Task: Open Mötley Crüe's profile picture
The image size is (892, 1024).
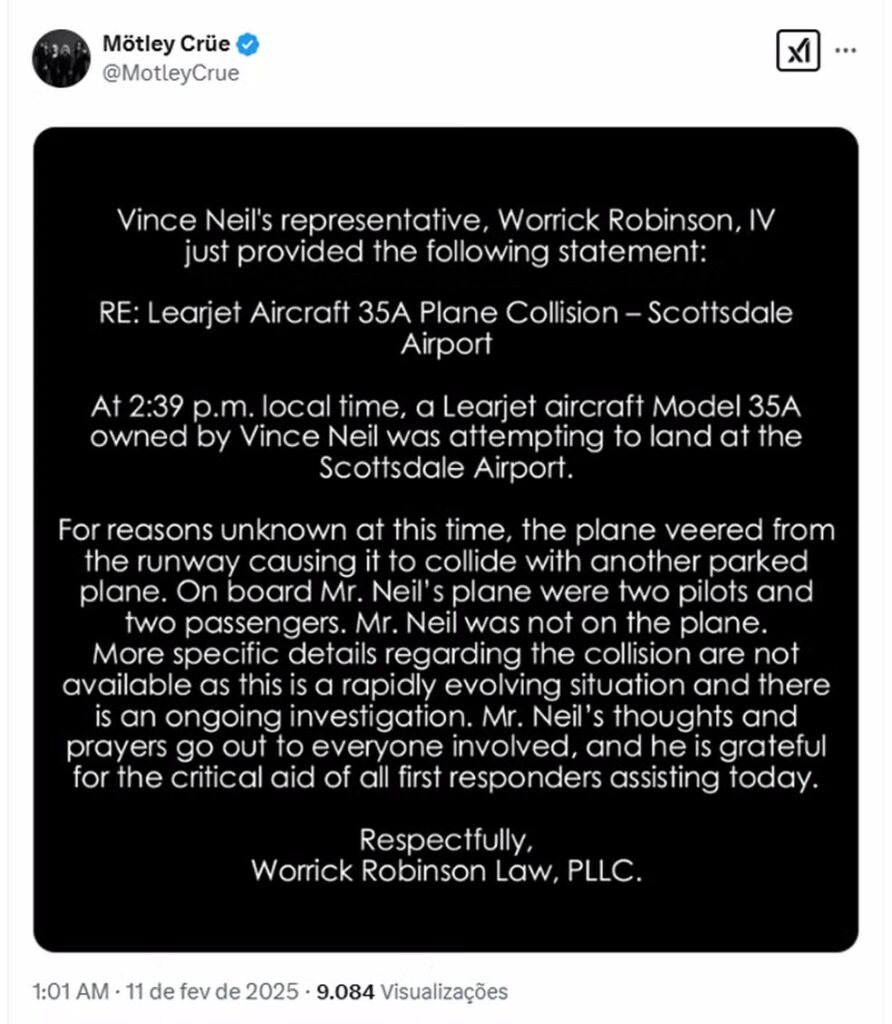Action: (x=62, y=58)
